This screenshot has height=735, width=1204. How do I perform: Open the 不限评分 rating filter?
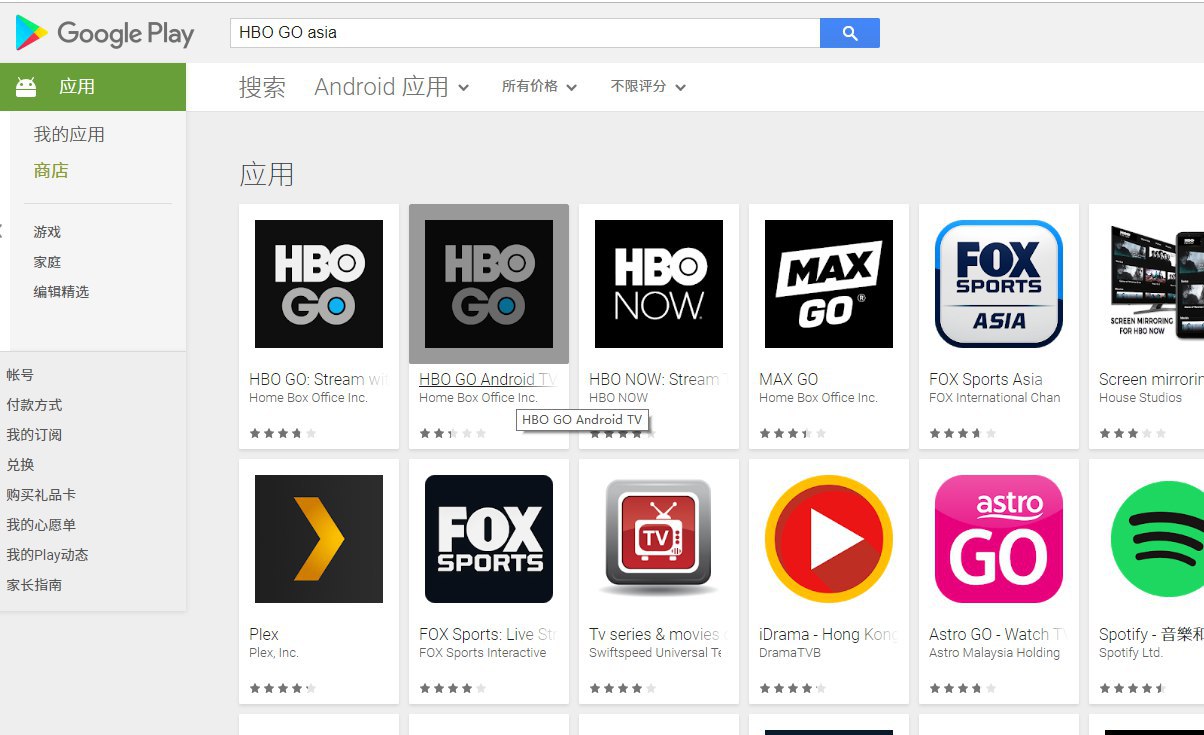point(648,87)
